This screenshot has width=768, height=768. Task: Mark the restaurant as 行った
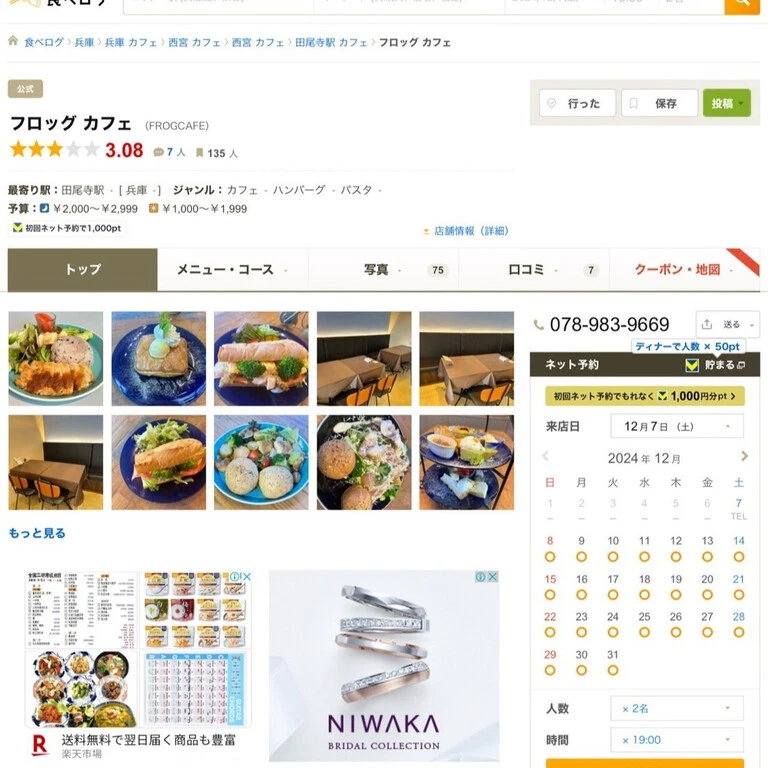(577, 103)
